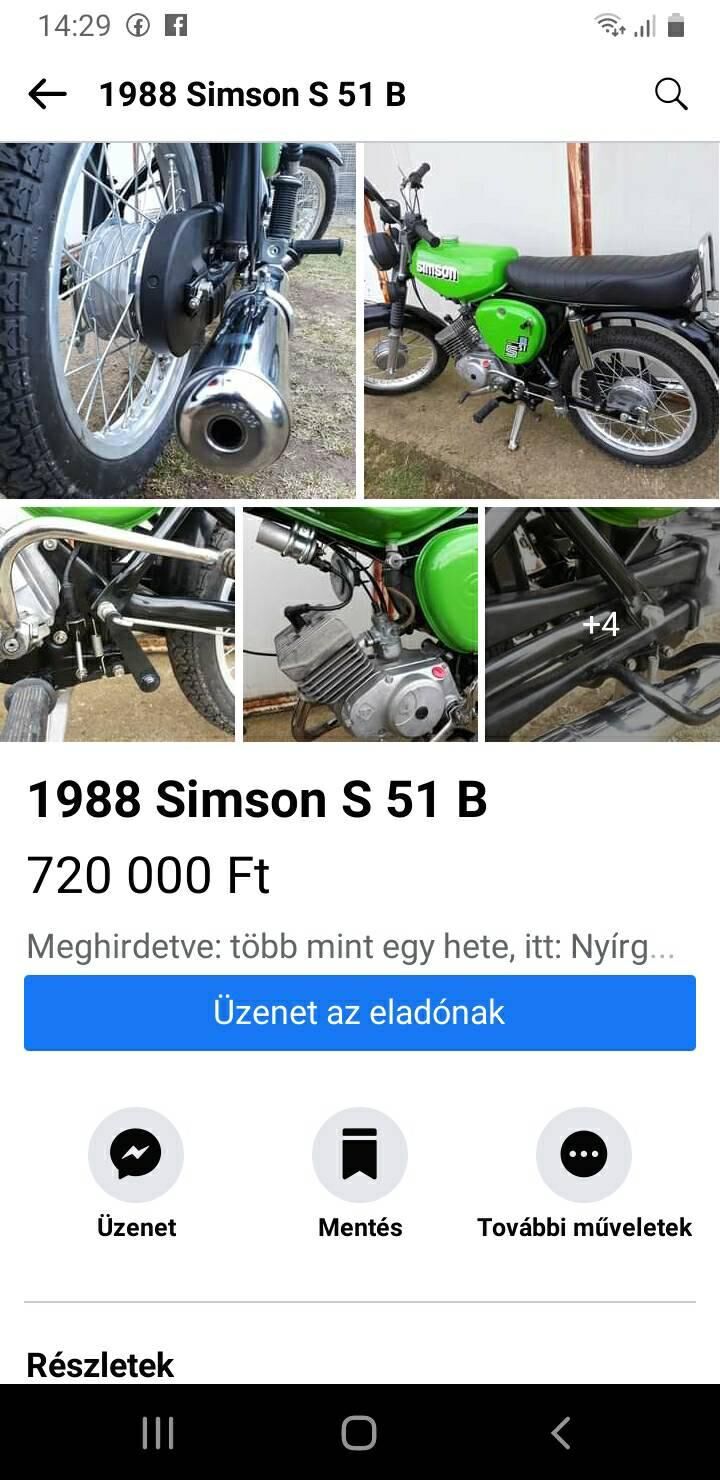Go back using the top arrow
Image resolution: width=720 pixels, height=1480 pixels.
pyautogui.click(x=47, y=94)
